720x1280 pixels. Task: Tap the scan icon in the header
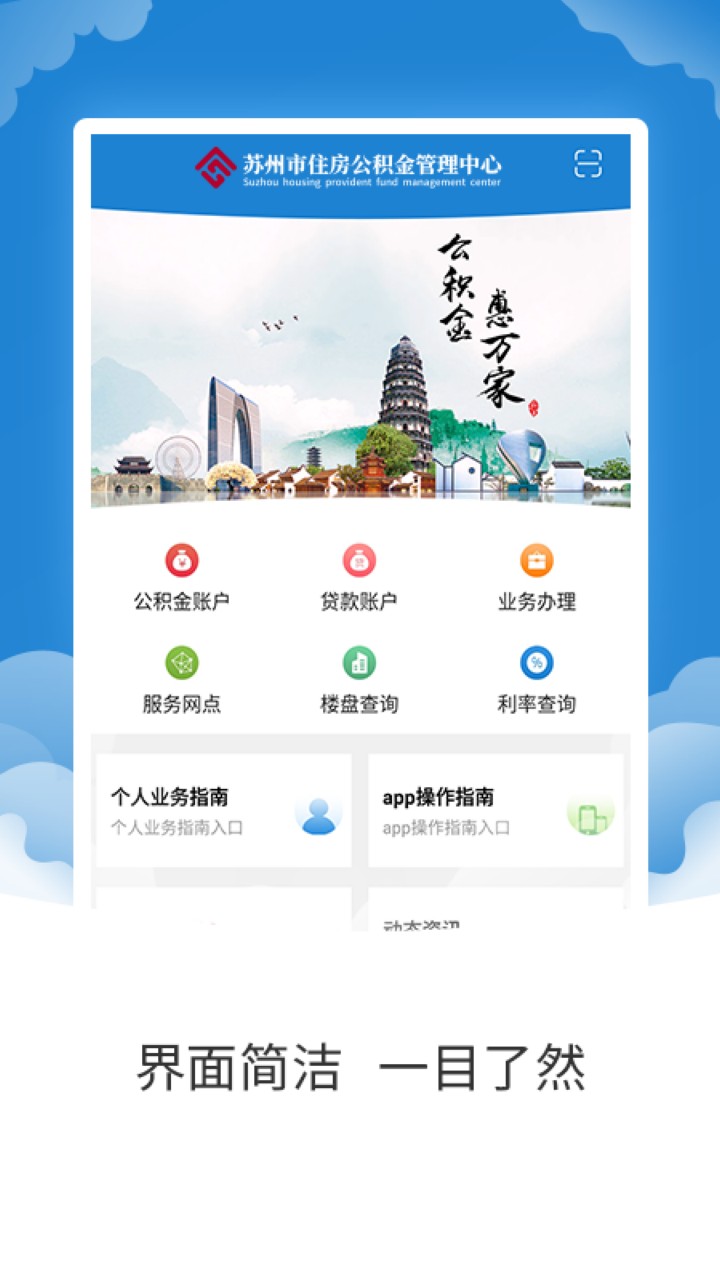tap(590, 164)
